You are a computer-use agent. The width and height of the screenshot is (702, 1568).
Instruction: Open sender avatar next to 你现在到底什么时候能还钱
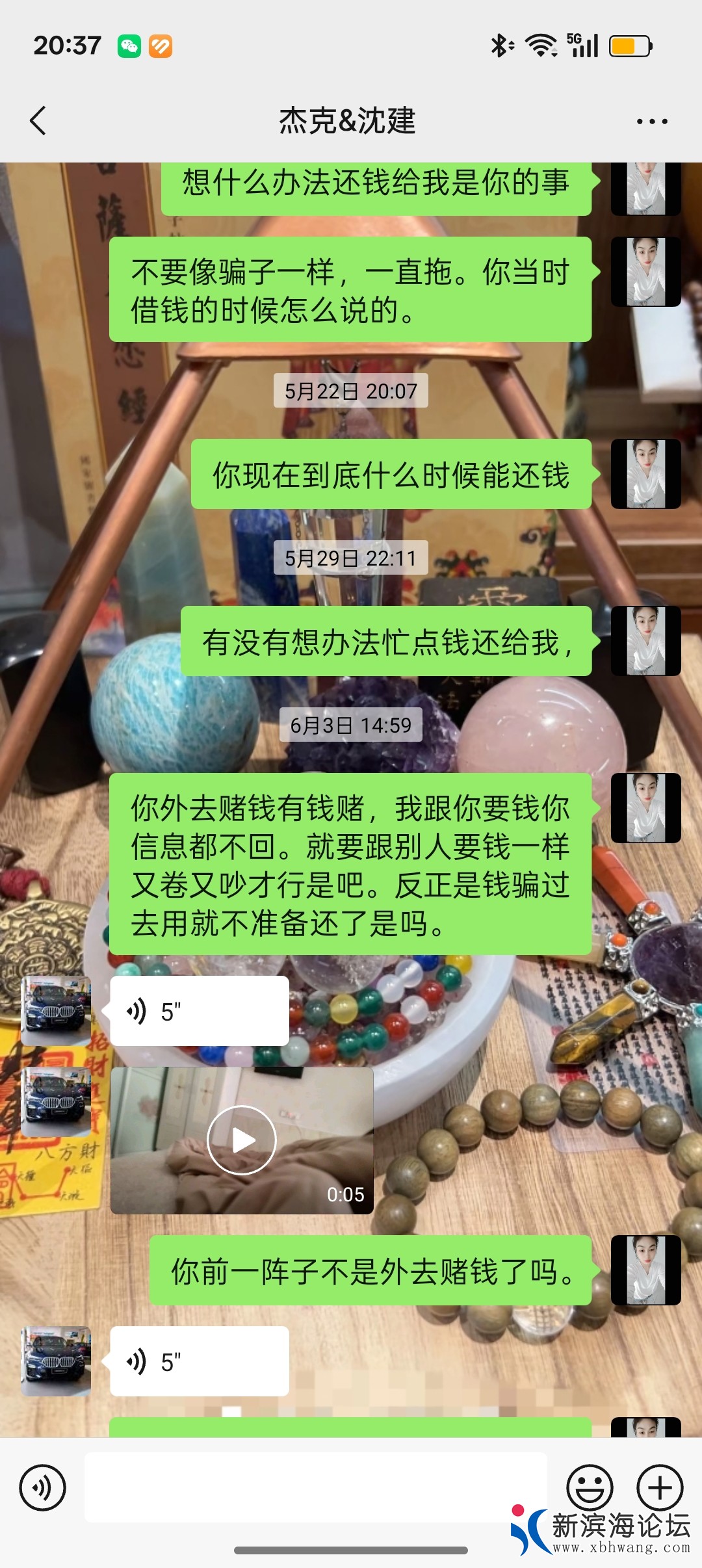(x=645, y=474)
